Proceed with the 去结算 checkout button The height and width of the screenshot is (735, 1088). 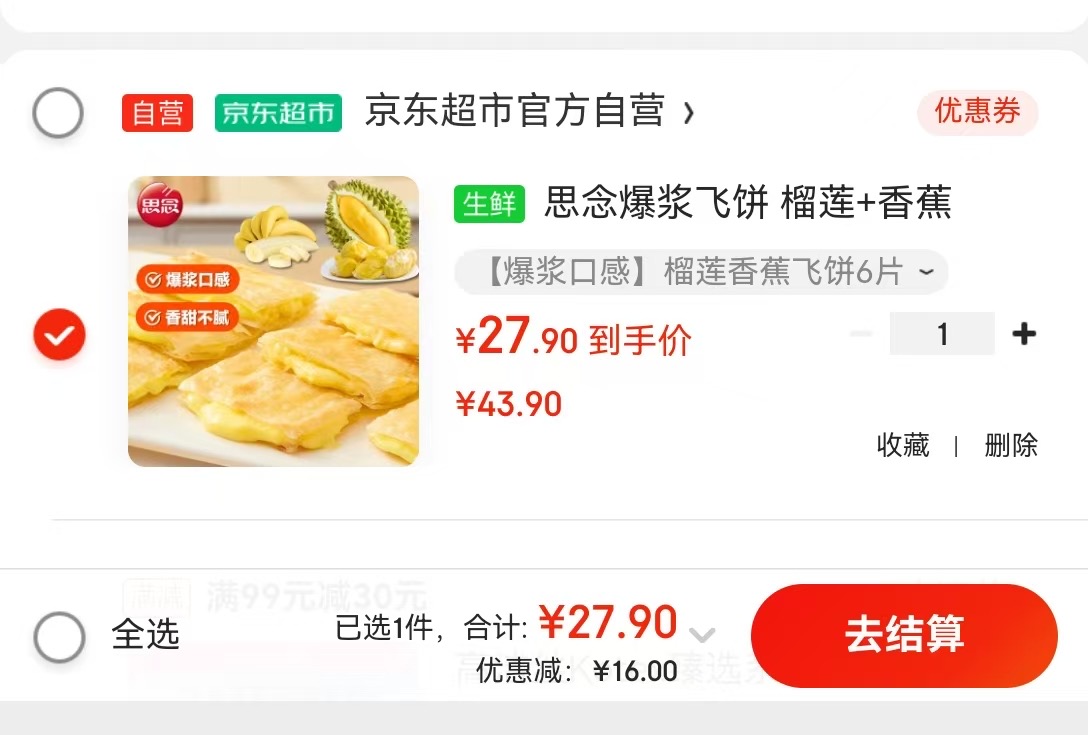tap(904, 635)
